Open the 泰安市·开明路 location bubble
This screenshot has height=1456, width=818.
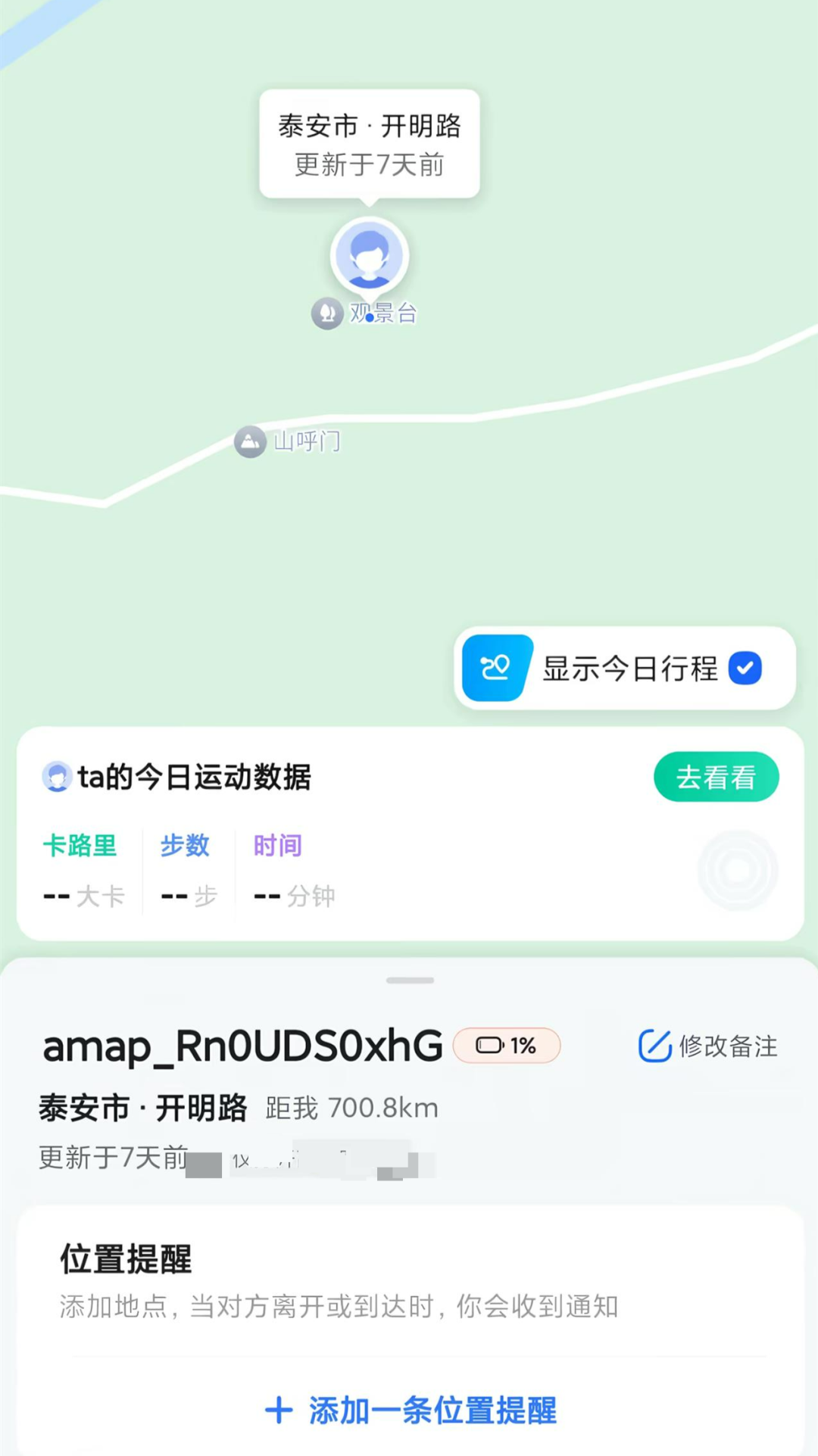[369, 144]
